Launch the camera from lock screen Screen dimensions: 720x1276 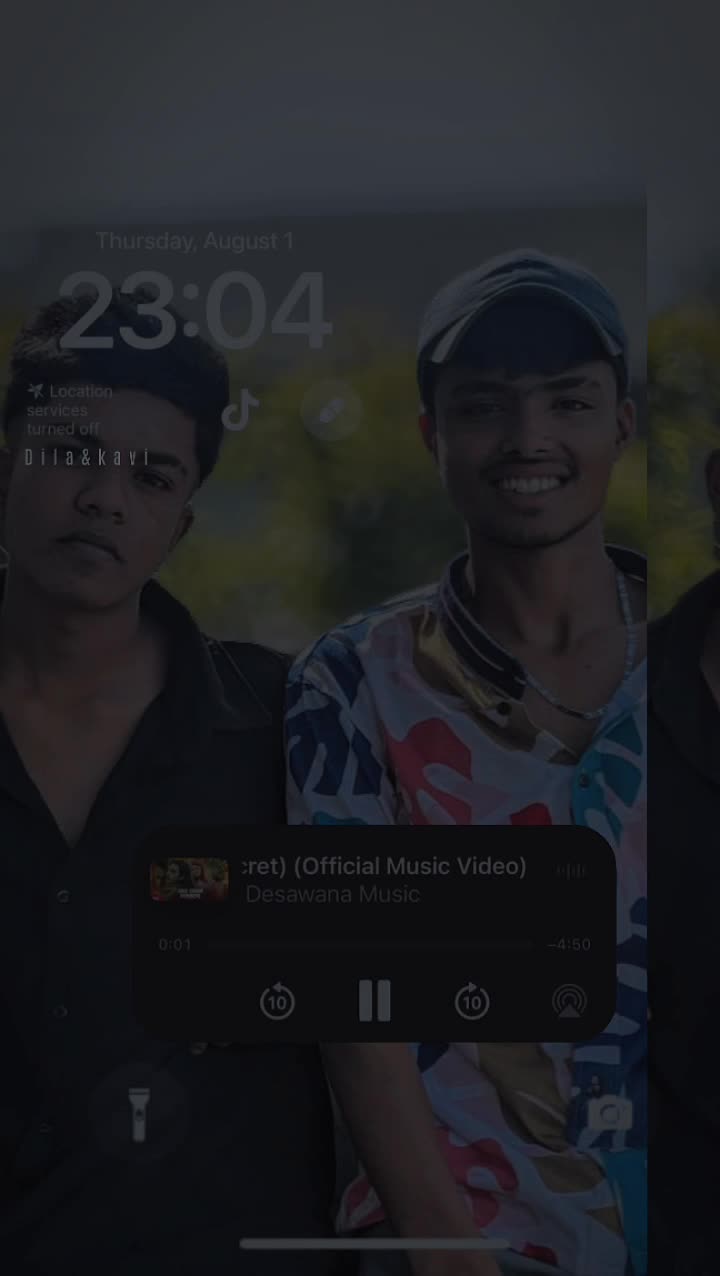pyautogui.click(x=609, y=1113)
